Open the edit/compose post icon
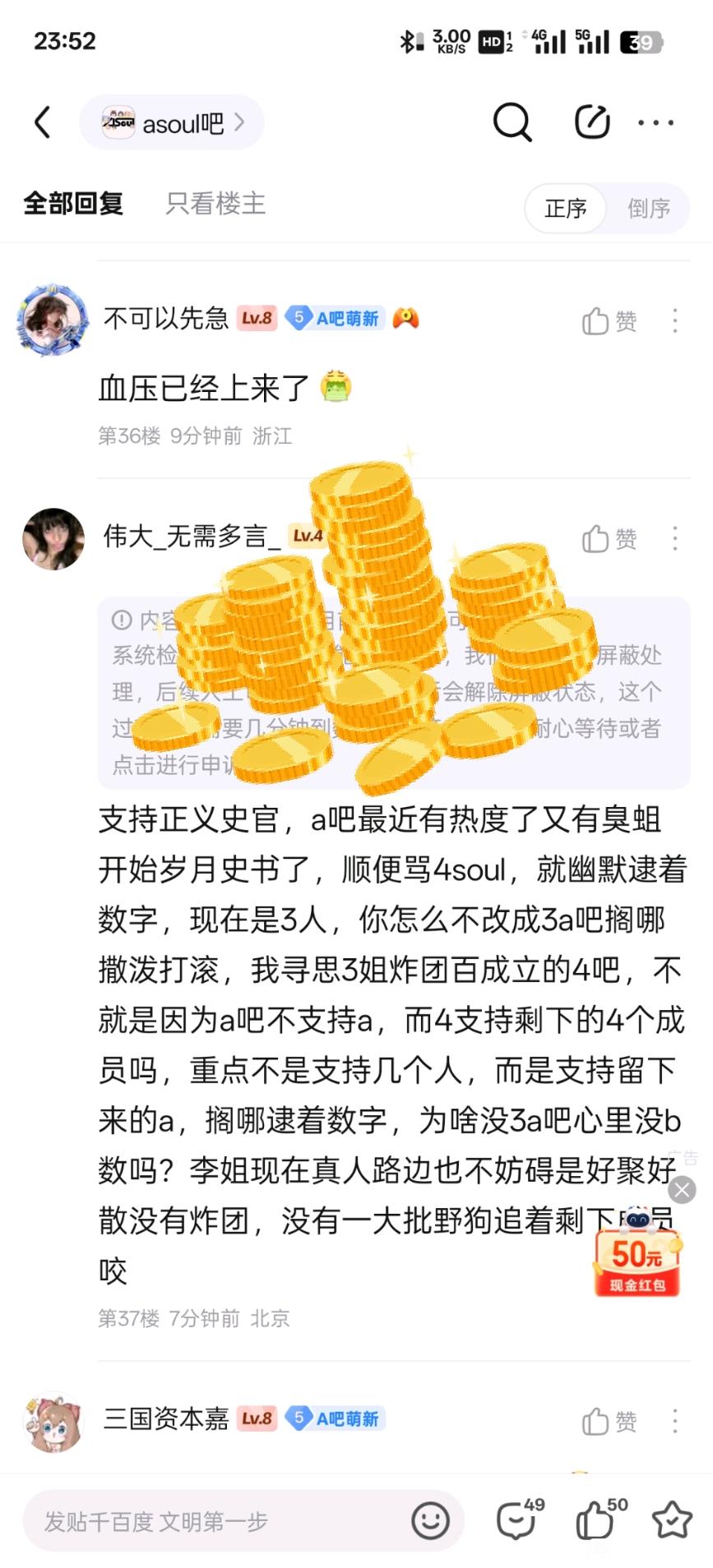The image size is (713, 1568). coord(591,123)
